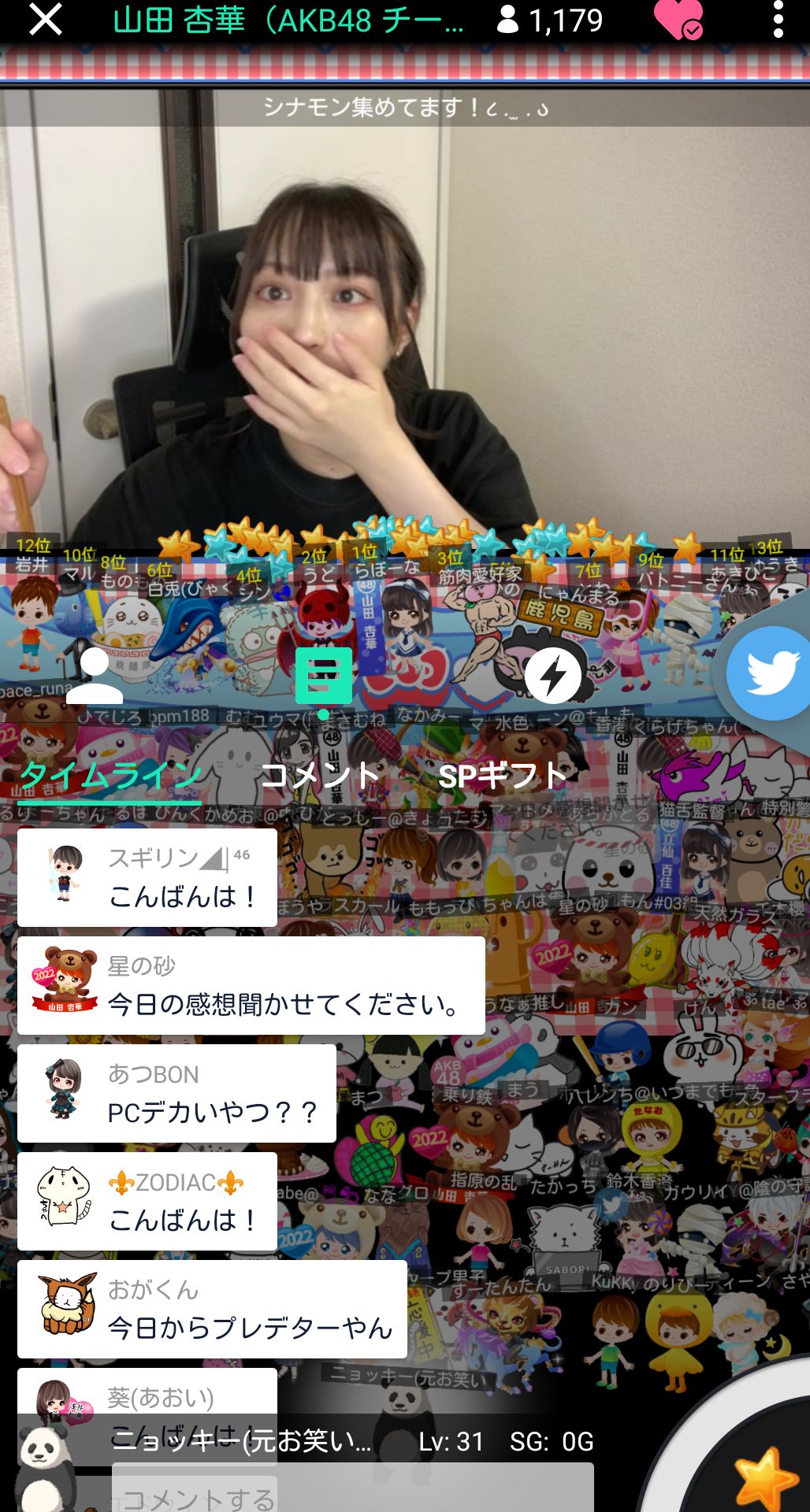This screenshot has width=810, height=1512.
Task: Switch to the タイムライン tab
Action: point(110,776)
